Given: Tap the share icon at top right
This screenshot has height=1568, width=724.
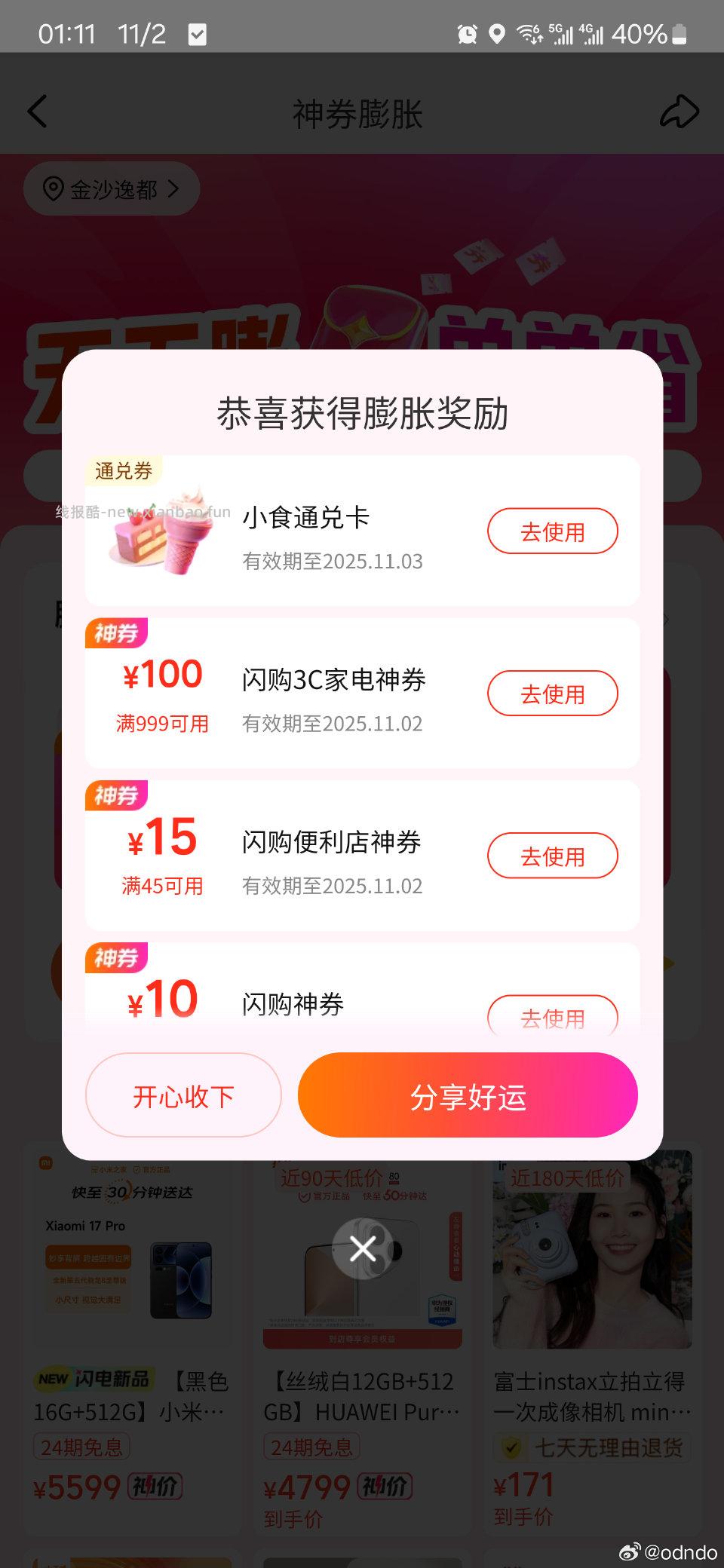Looking at the screenshot, I should coord(681,111).
